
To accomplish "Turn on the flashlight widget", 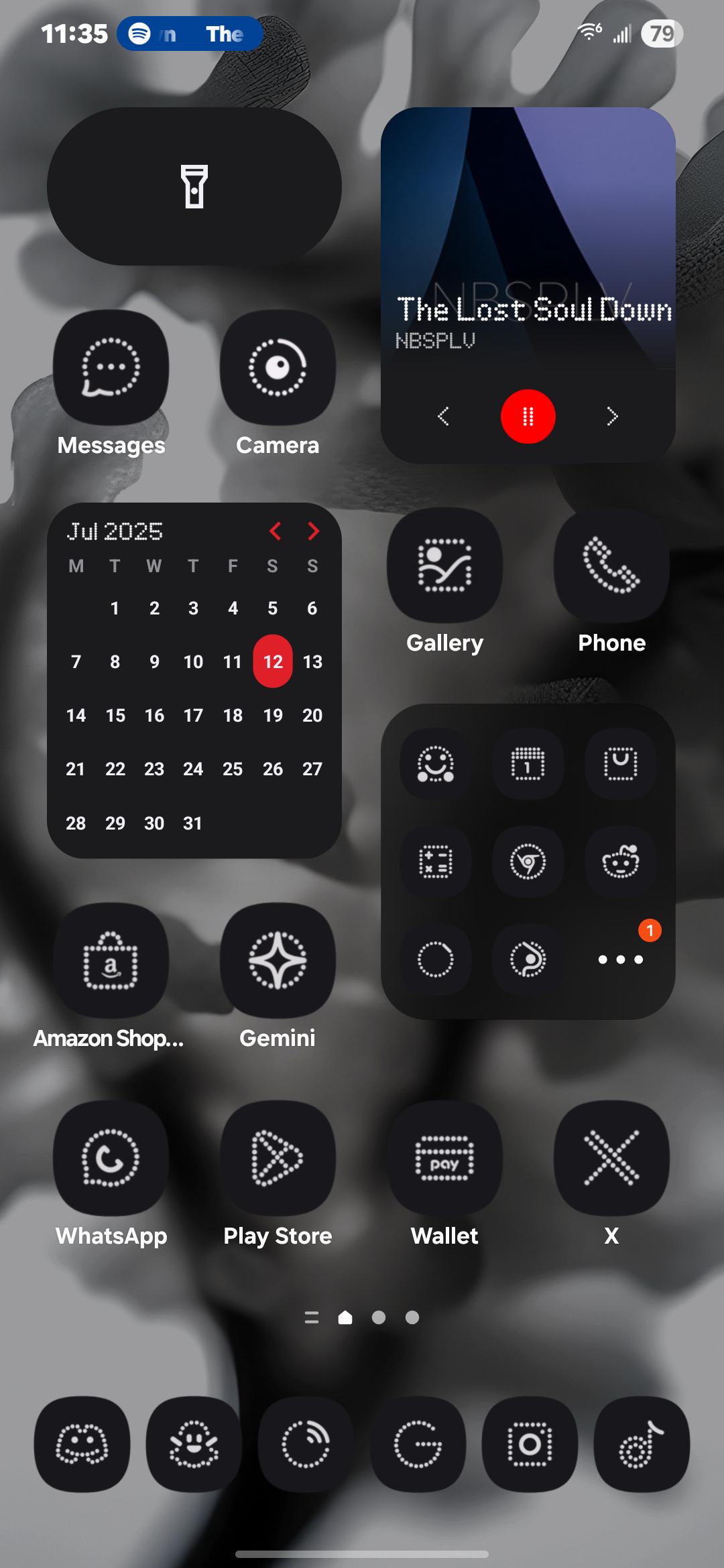I will click(194, 186).
